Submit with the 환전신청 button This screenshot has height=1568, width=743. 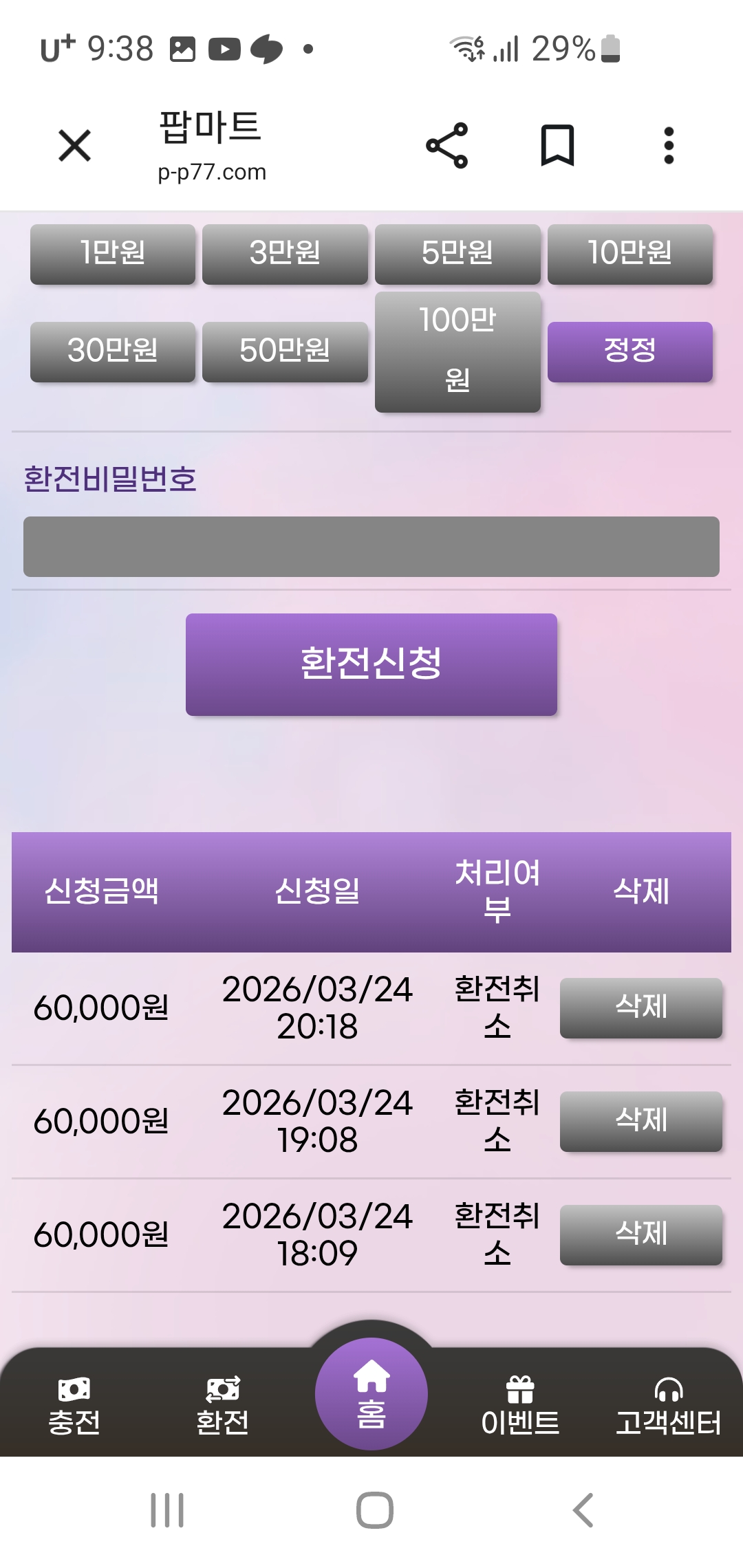point(371,664)
